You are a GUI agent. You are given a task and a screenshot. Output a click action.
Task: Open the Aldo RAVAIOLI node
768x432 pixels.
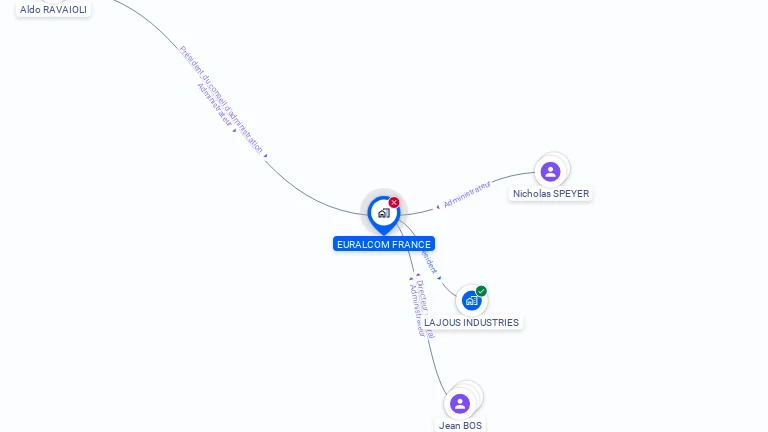click(x=53, y=9)
